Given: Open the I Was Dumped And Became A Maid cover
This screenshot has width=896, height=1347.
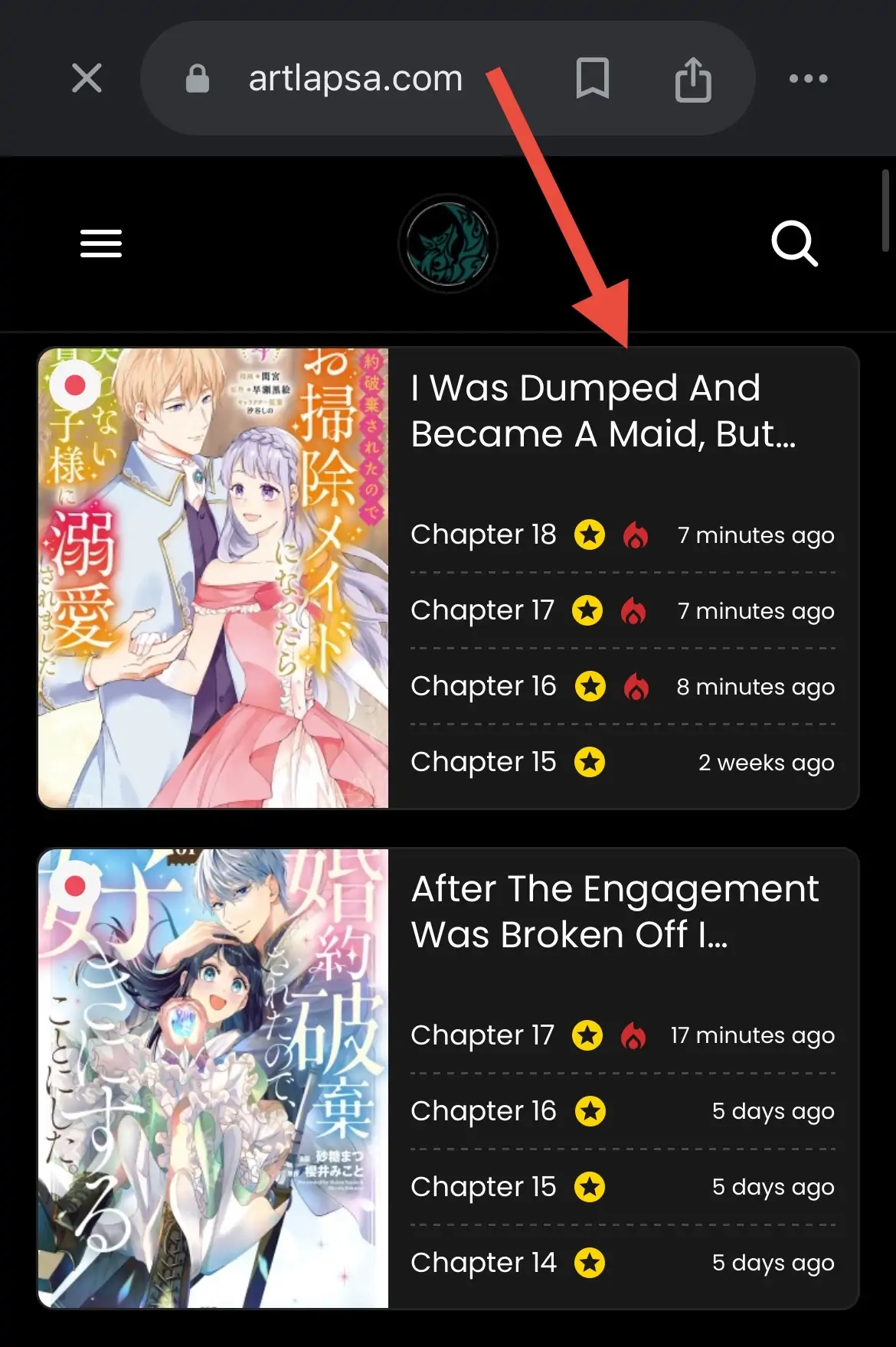Looking at the screenshot, I should click(x=214, y=578).
